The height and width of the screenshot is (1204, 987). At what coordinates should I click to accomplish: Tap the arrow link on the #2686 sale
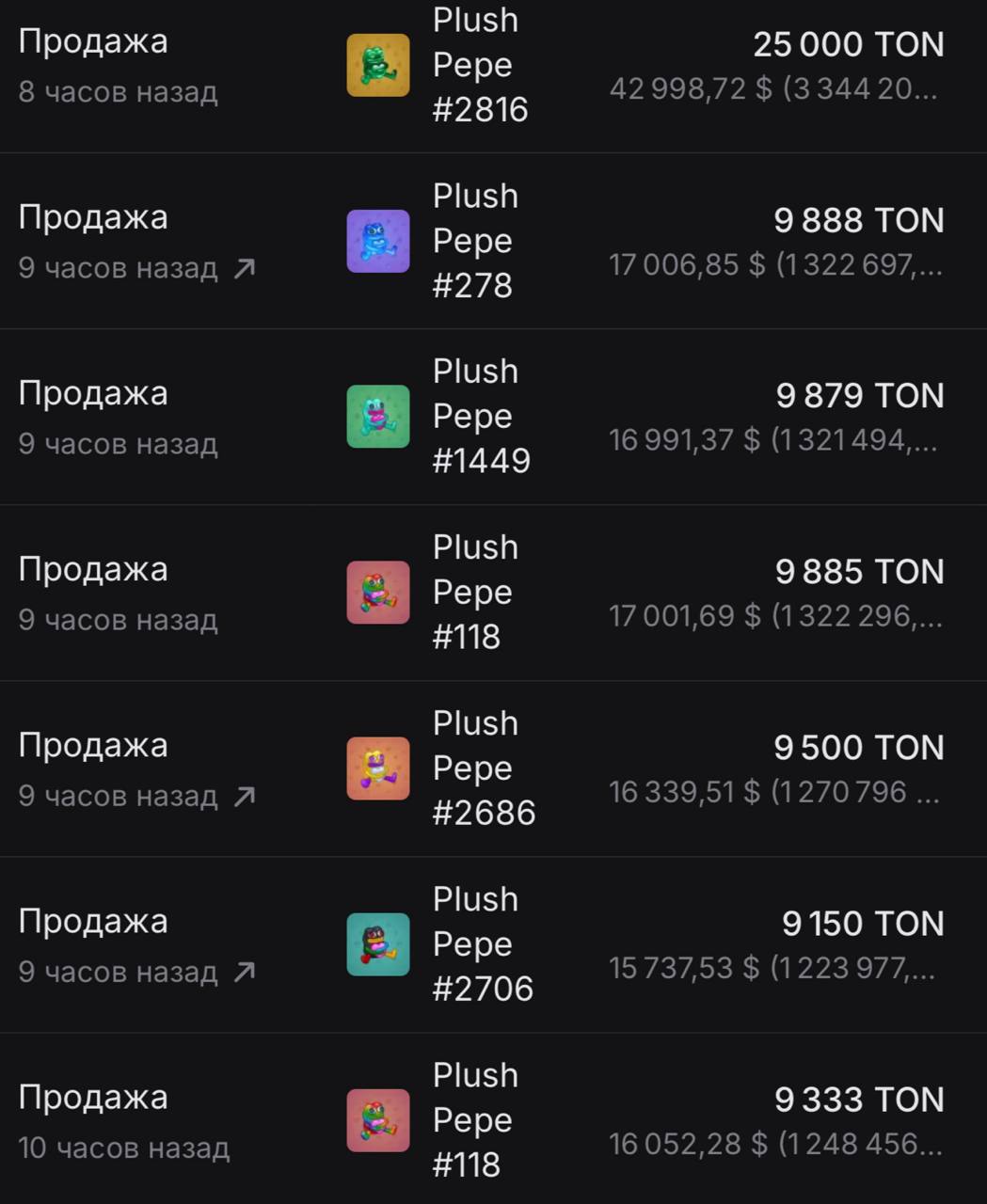tap(245, 797)
